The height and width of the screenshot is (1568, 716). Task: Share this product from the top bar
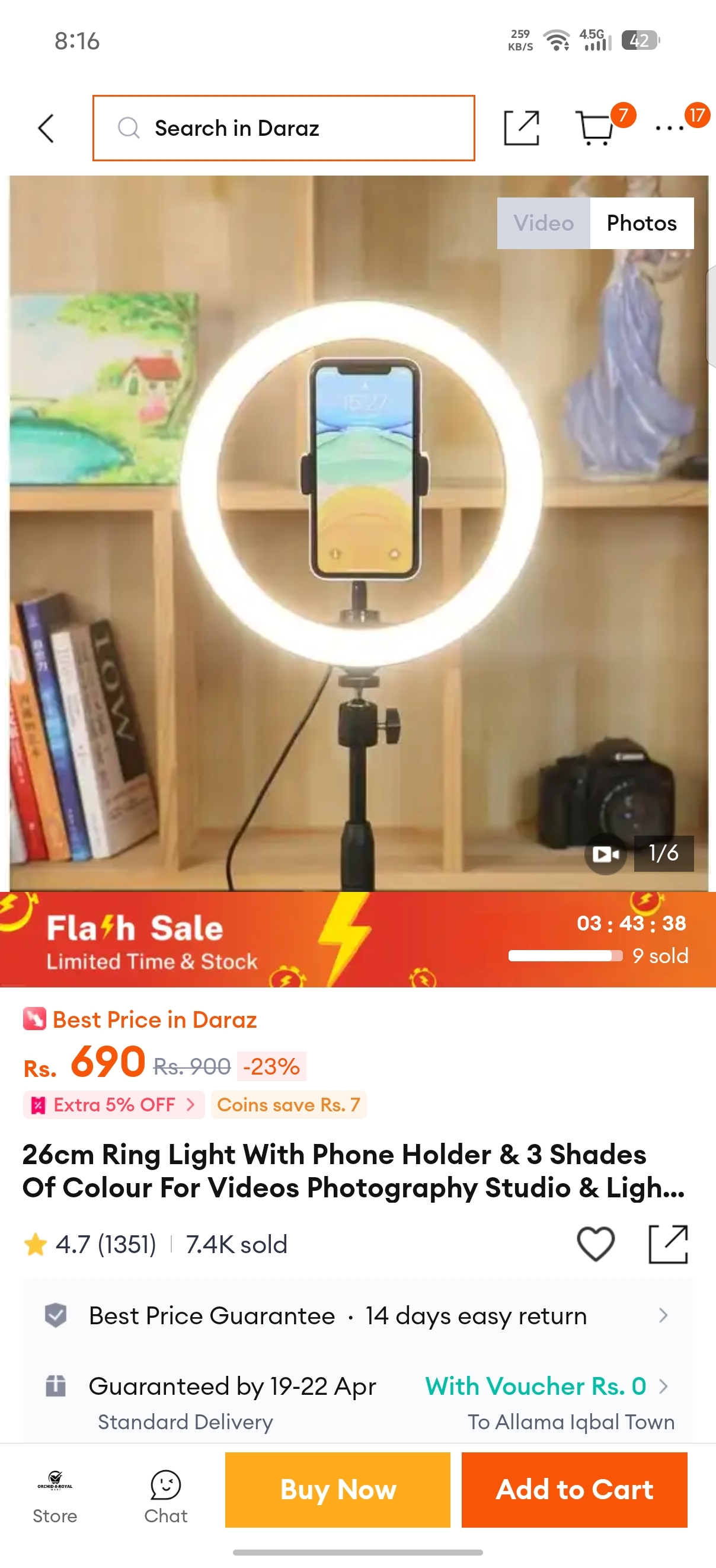pos(522,128)
